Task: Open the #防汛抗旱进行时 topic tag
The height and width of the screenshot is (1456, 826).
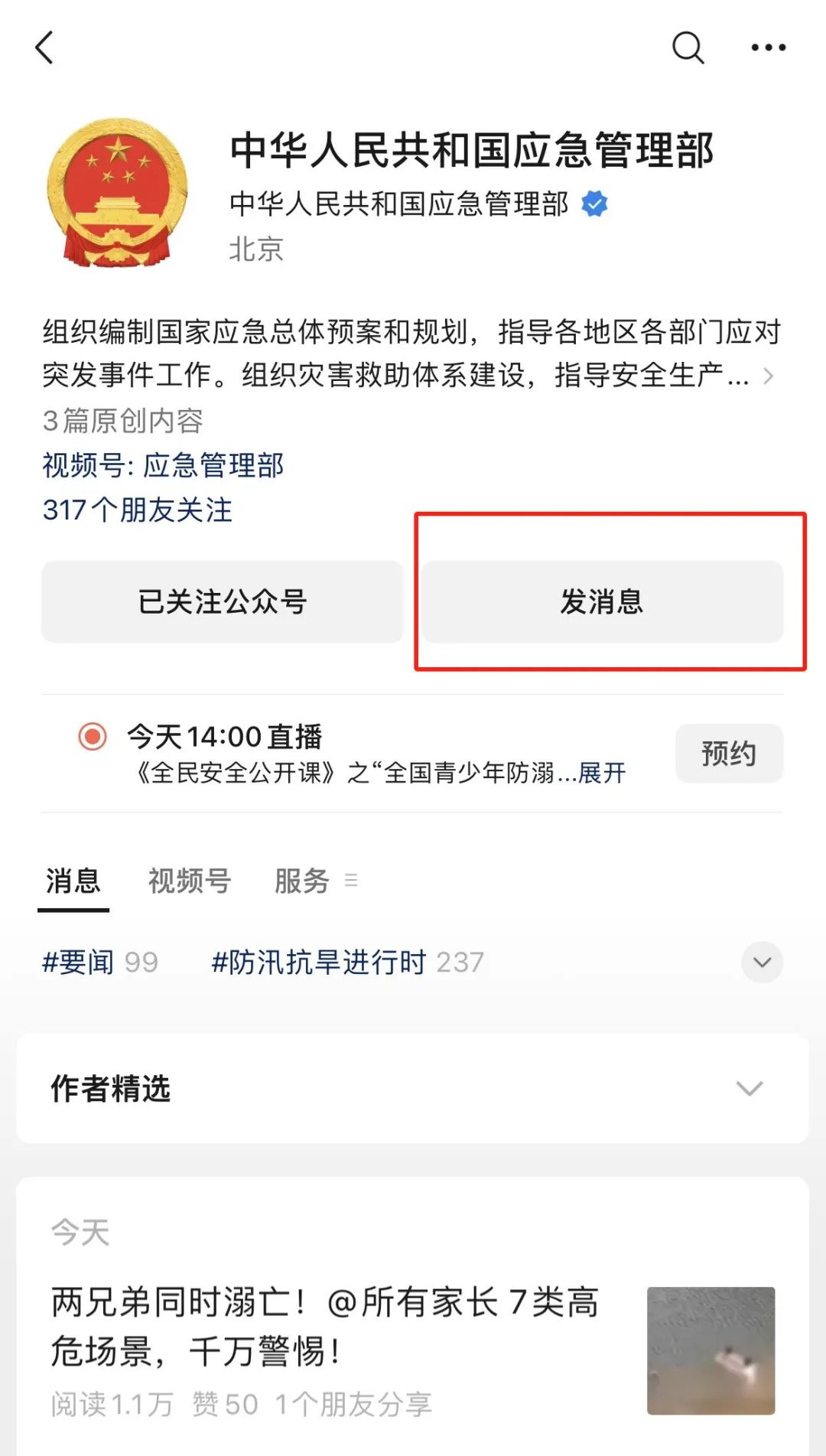Action: click(347, 962)
